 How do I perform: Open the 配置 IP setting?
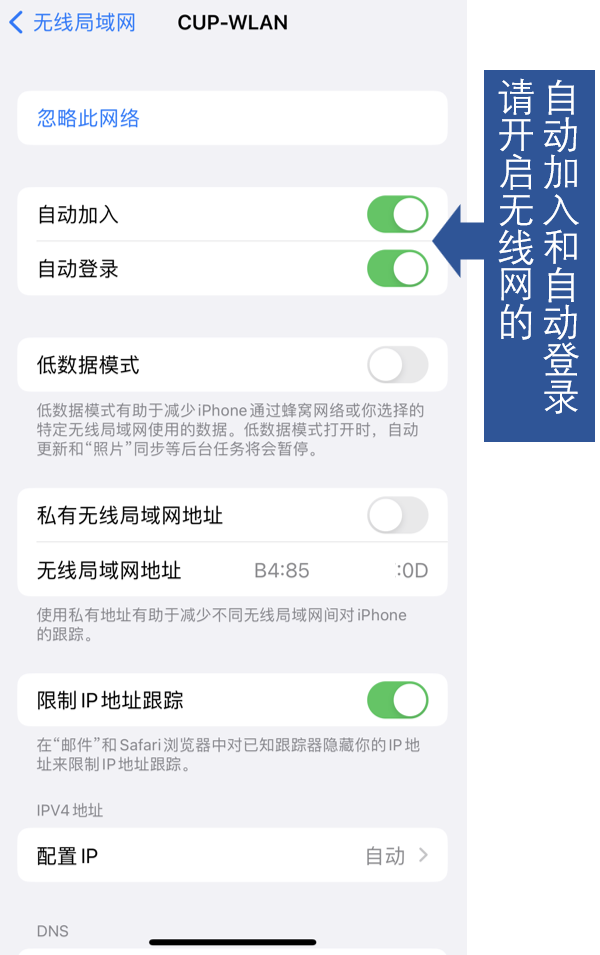232,856
